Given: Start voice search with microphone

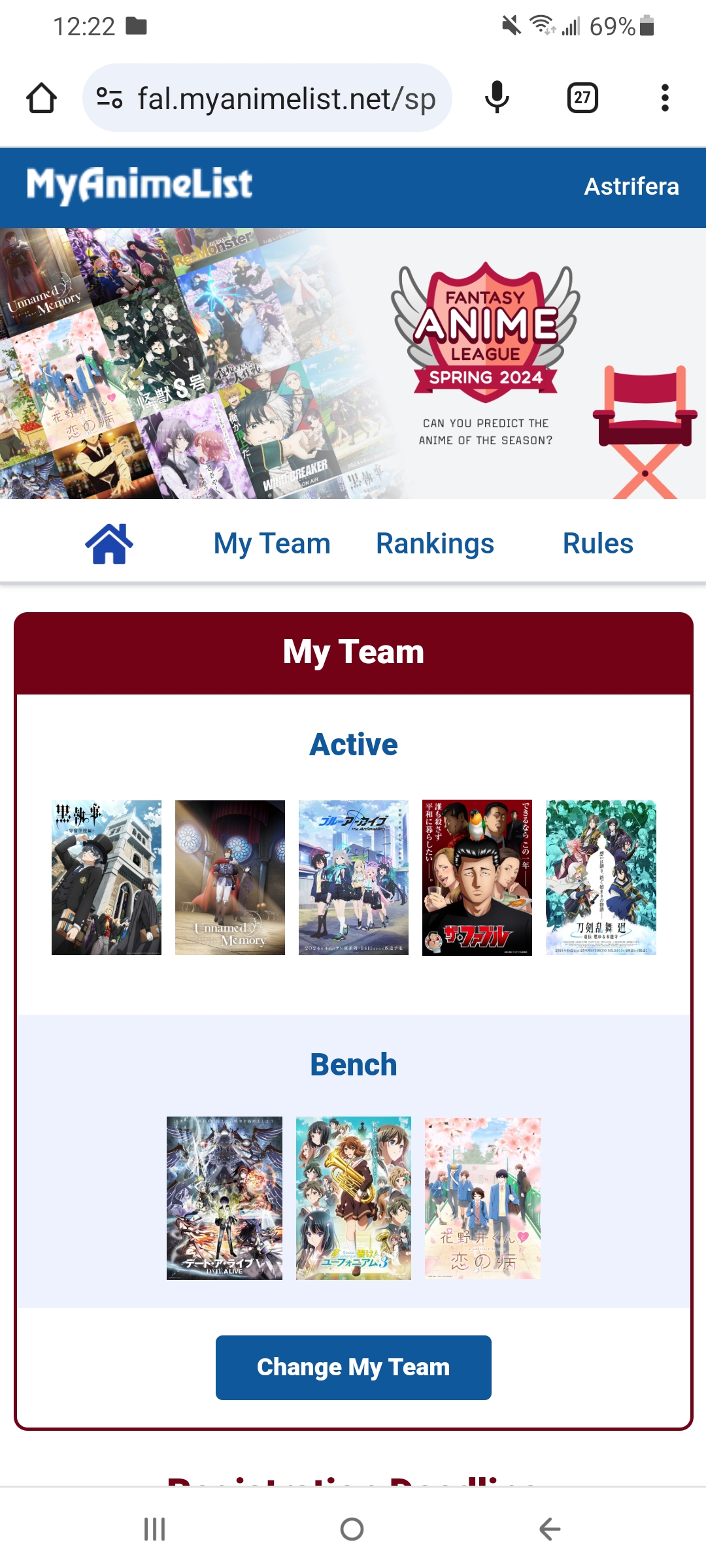Looking at the screenshot, I should (497, 98).
